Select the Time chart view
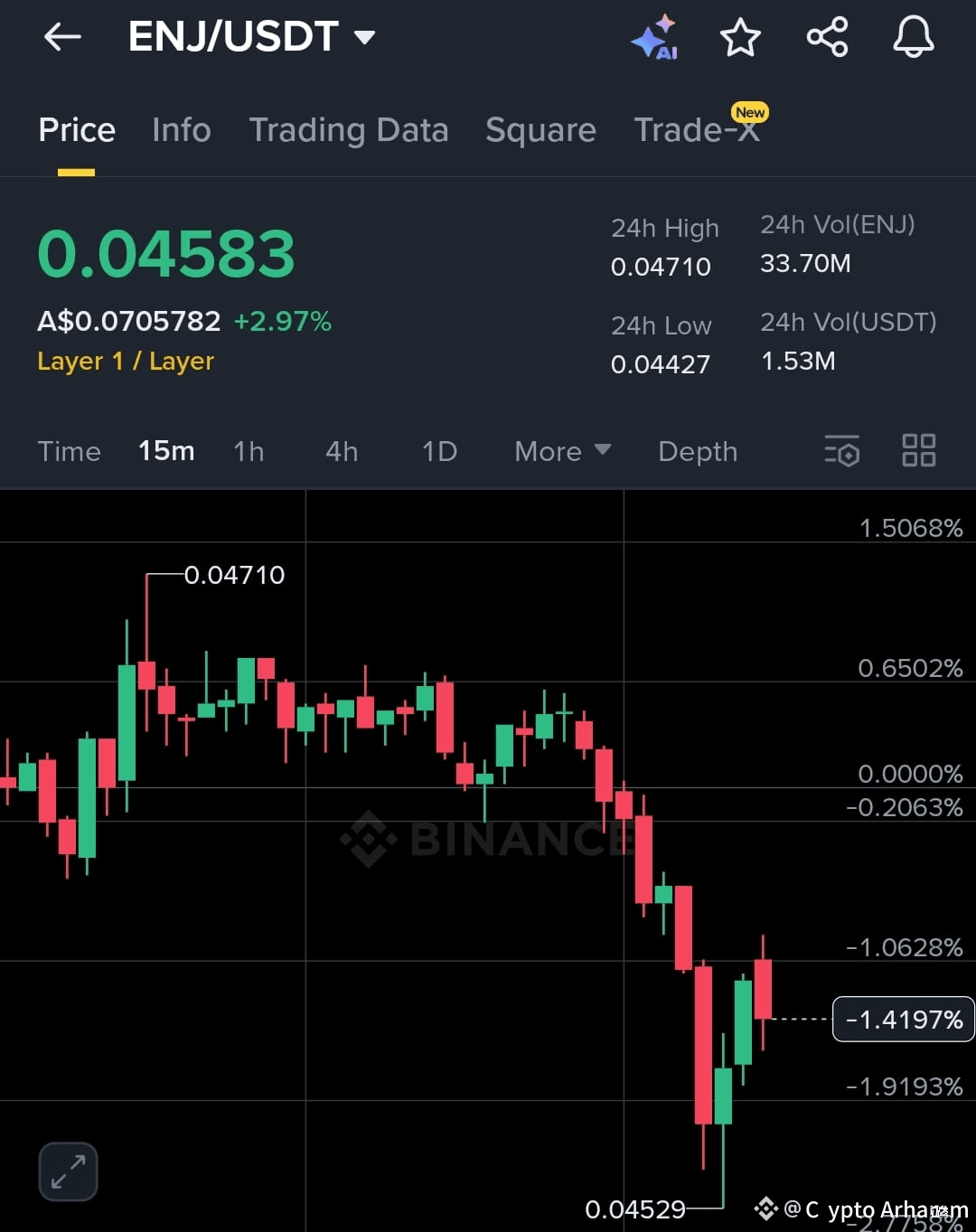This screenshot has height=1232, width=976. [69, 450]
